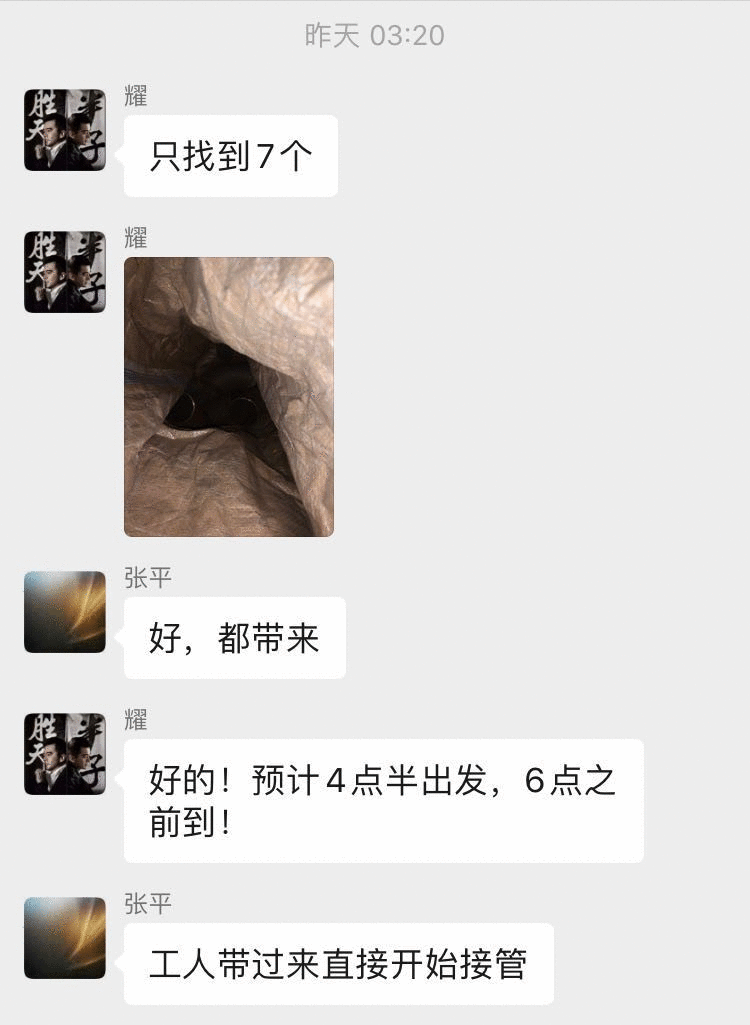The width and height of the screenshot is (750, 1025).
Task: Tap 耀's avatar beside "好的！预计4点半出发" message
Action: coord(65,754)
